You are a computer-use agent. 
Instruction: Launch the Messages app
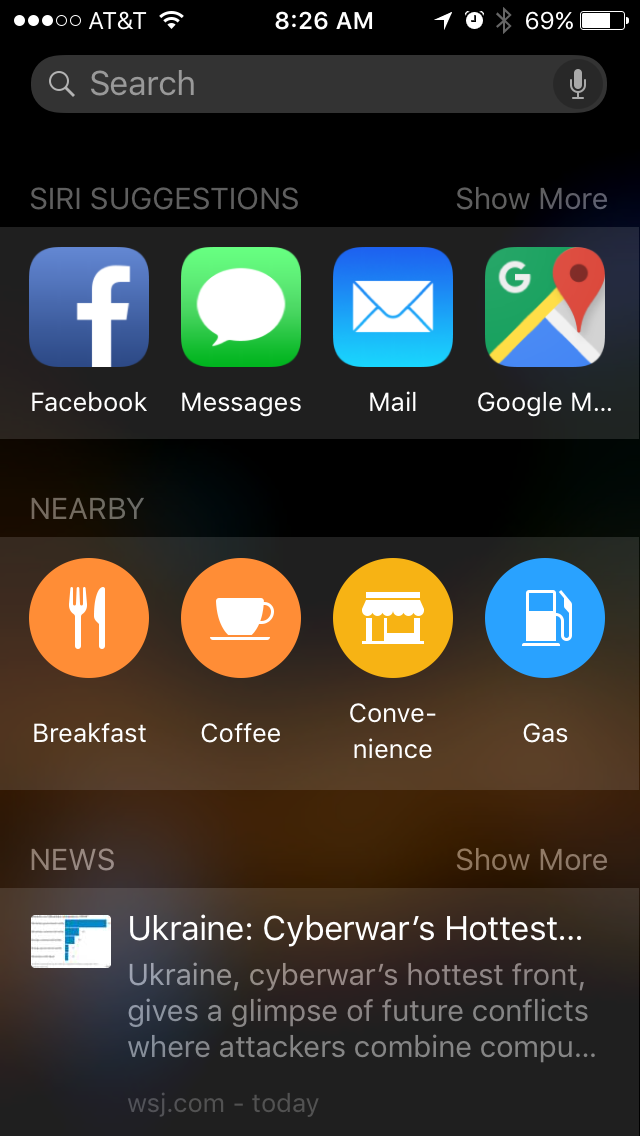(x=241, y=307)
